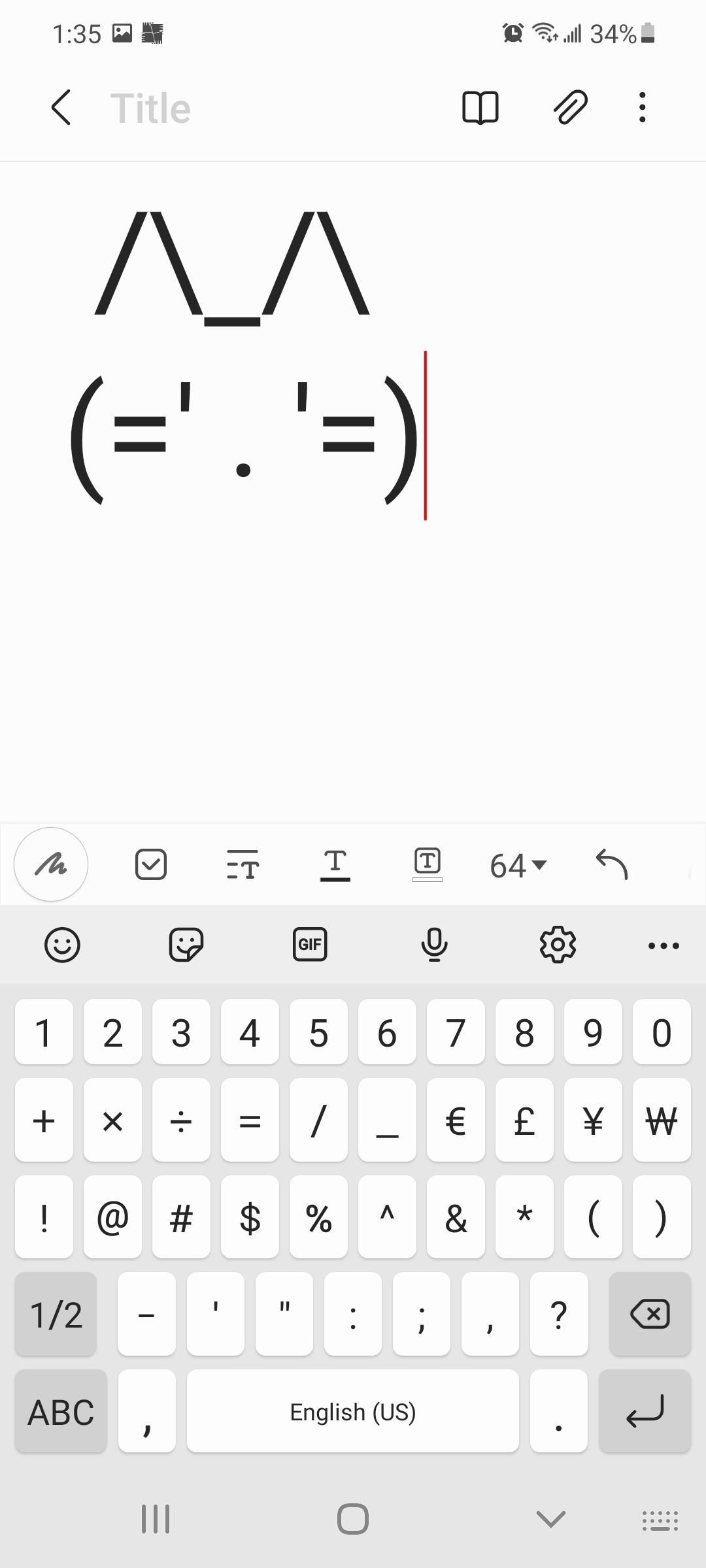
Task: Change the text color
Action: [x=335, y=865]
